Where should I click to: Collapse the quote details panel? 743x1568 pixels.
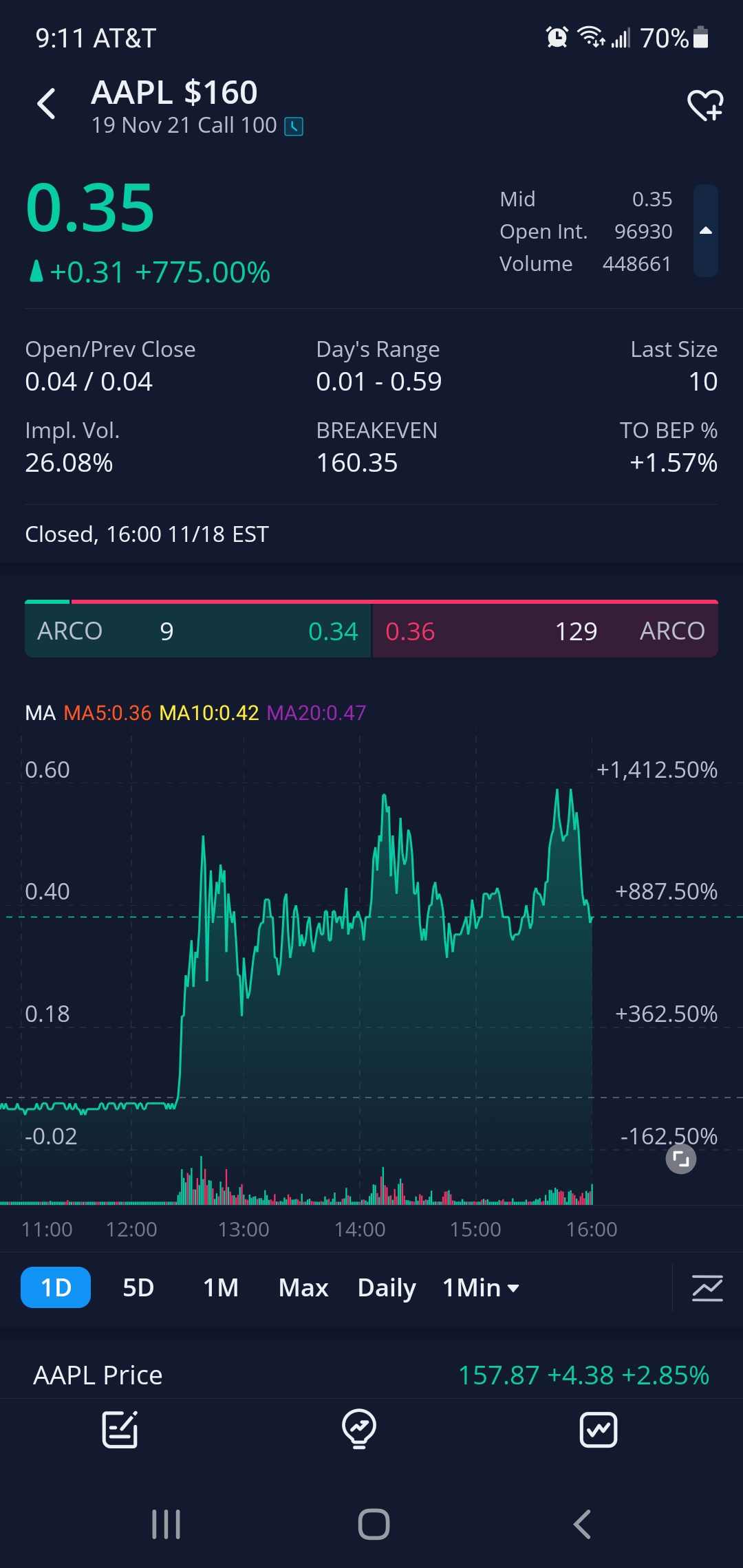(705, 231)
